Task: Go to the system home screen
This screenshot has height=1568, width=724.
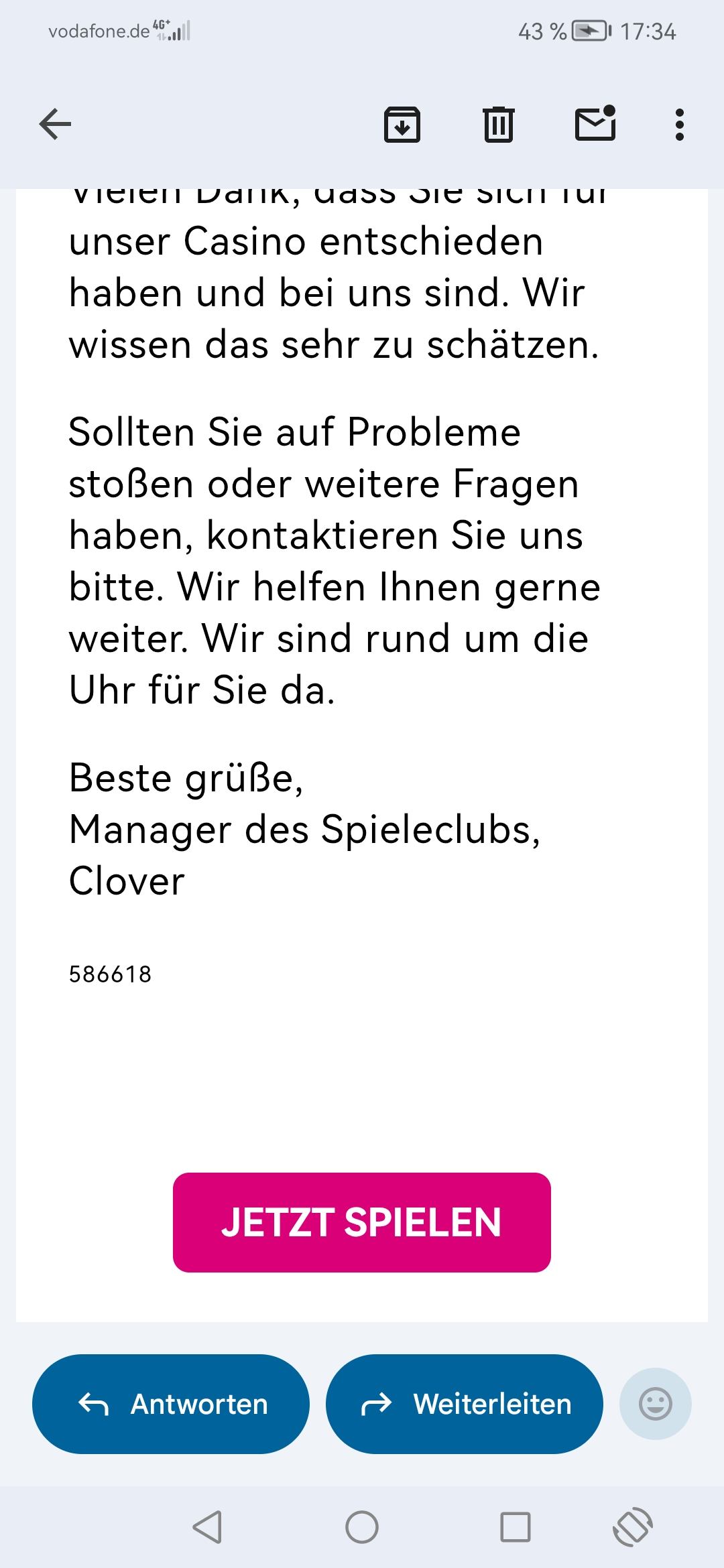Action: click(x=361, y=1528)
